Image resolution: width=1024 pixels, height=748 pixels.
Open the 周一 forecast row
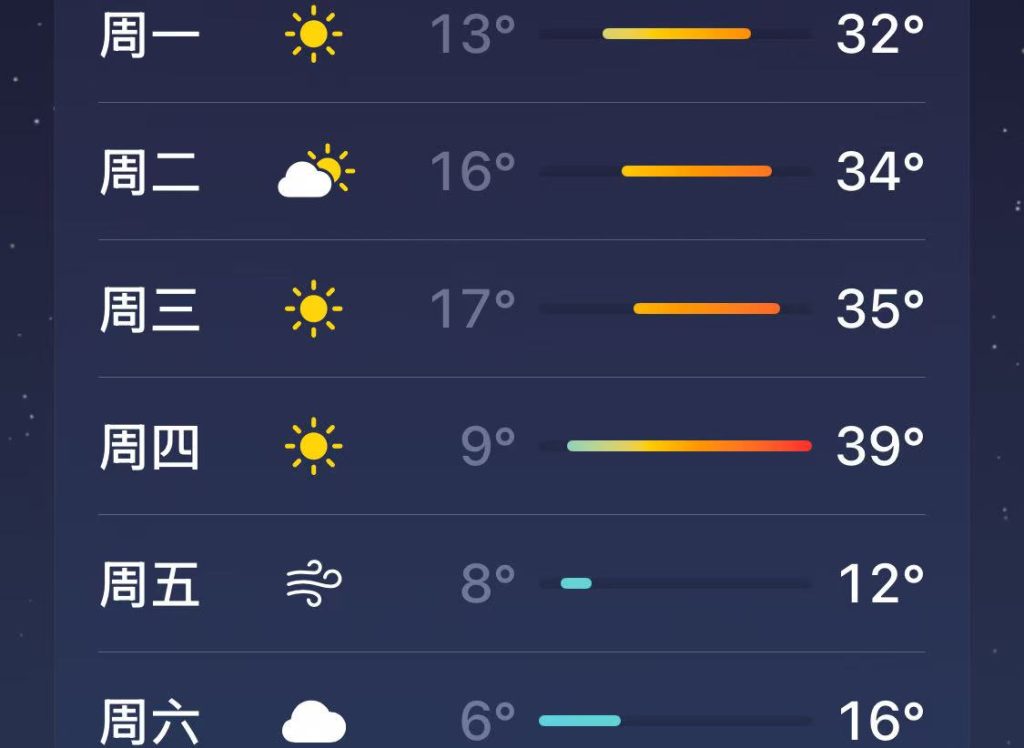pyautogui.click(x=511, y=35)
